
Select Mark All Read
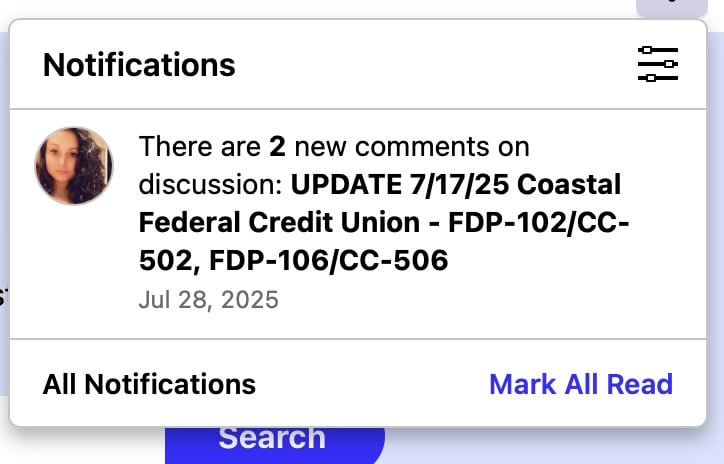coord(580,384)
